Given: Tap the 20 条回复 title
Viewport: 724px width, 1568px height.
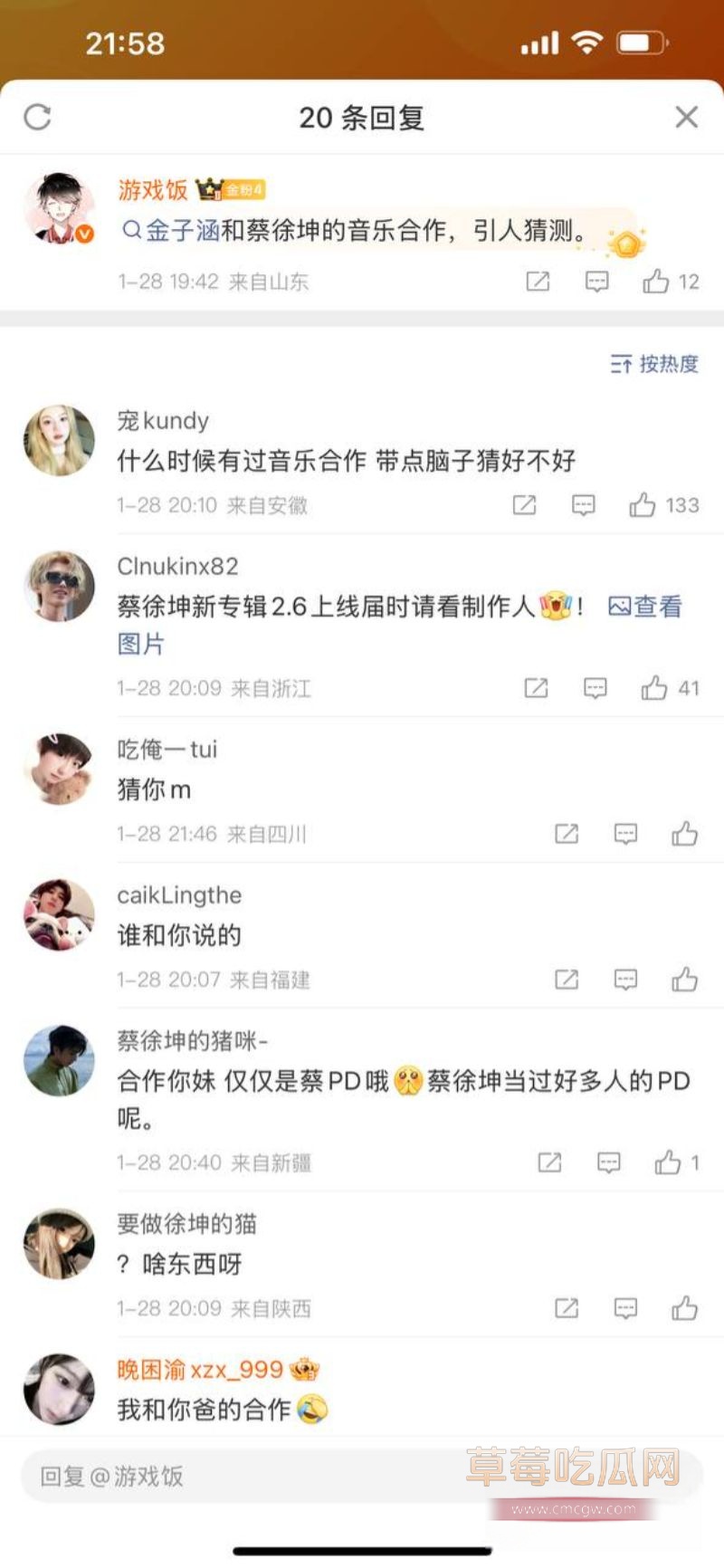Looking at the screenshot, I should click(362, 119).
